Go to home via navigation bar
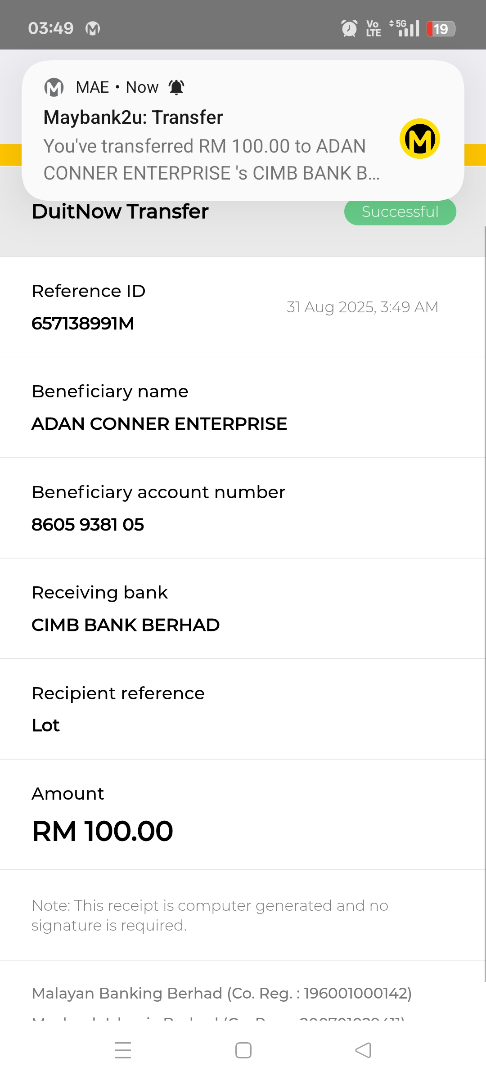The width and height of the screenshot is (486, 1080). [x=243, y=1050]
